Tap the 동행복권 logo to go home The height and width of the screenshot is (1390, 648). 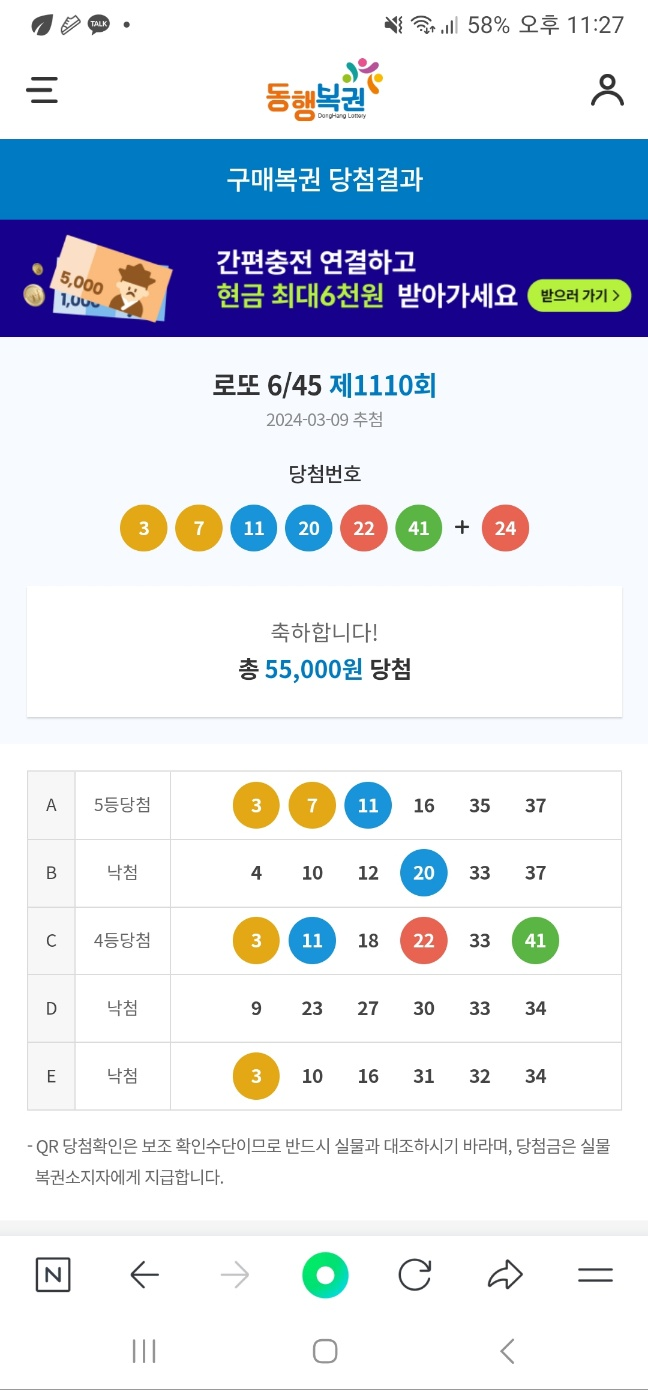coord(324,91)
